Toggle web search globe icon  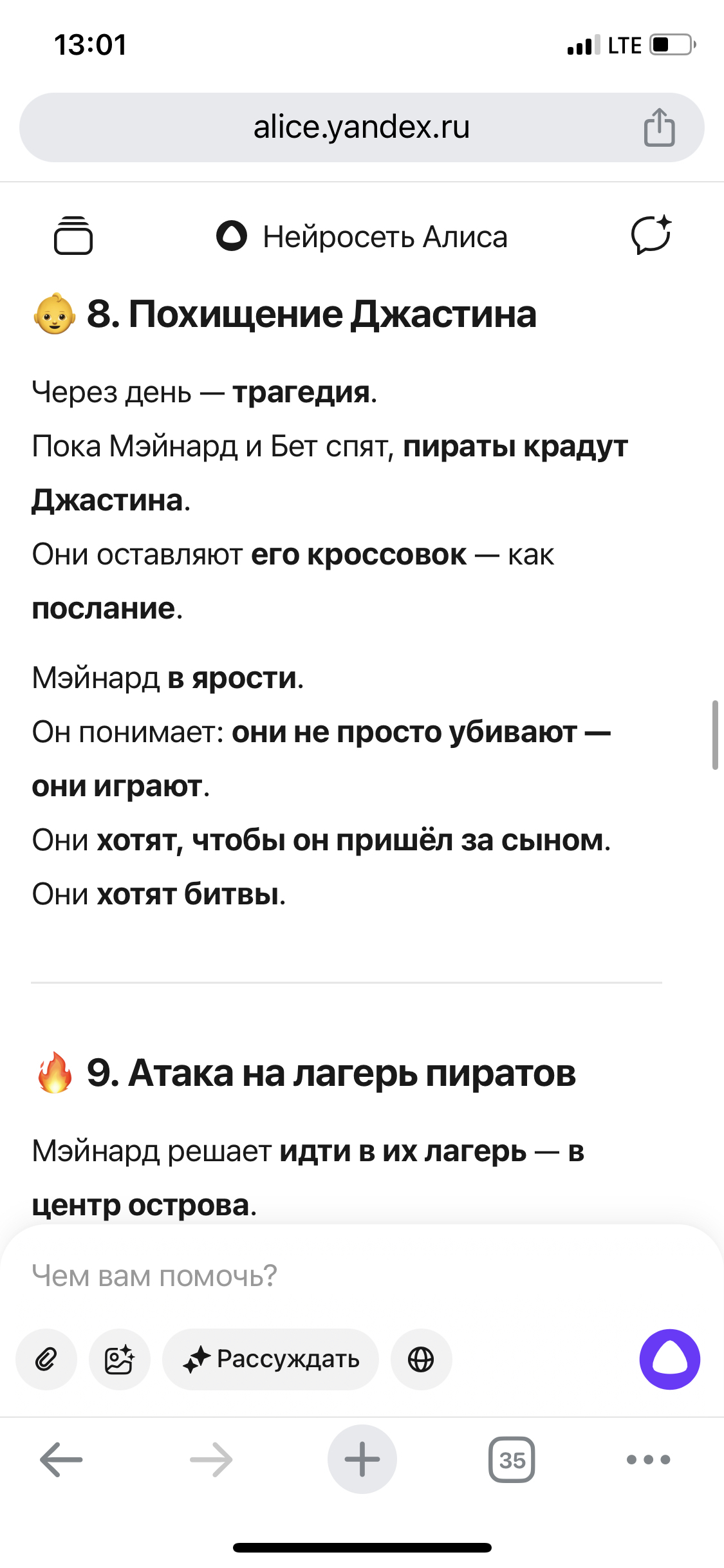[x=422, y=1359]
